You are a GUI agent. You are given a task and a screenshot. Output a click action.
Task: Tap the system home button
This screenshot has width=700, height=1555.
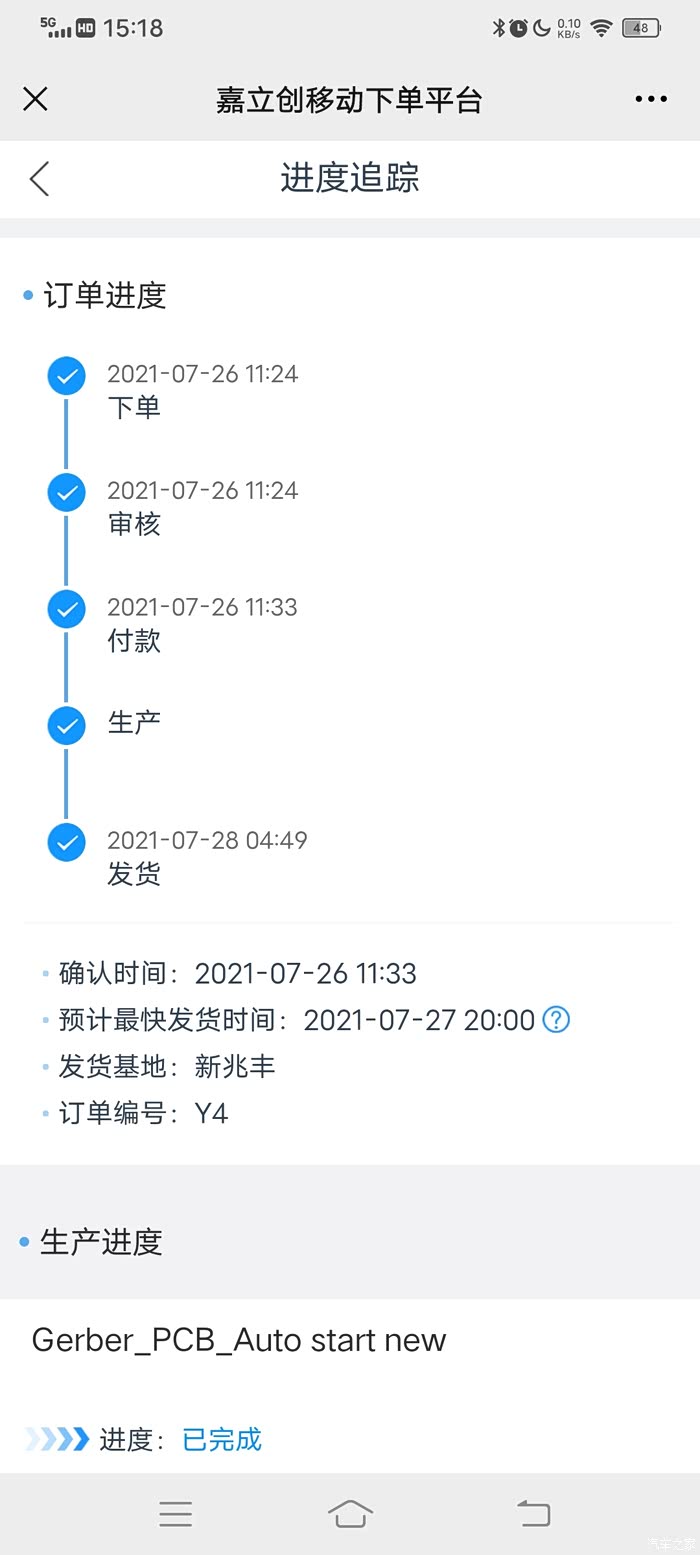tap(350, 1513)
